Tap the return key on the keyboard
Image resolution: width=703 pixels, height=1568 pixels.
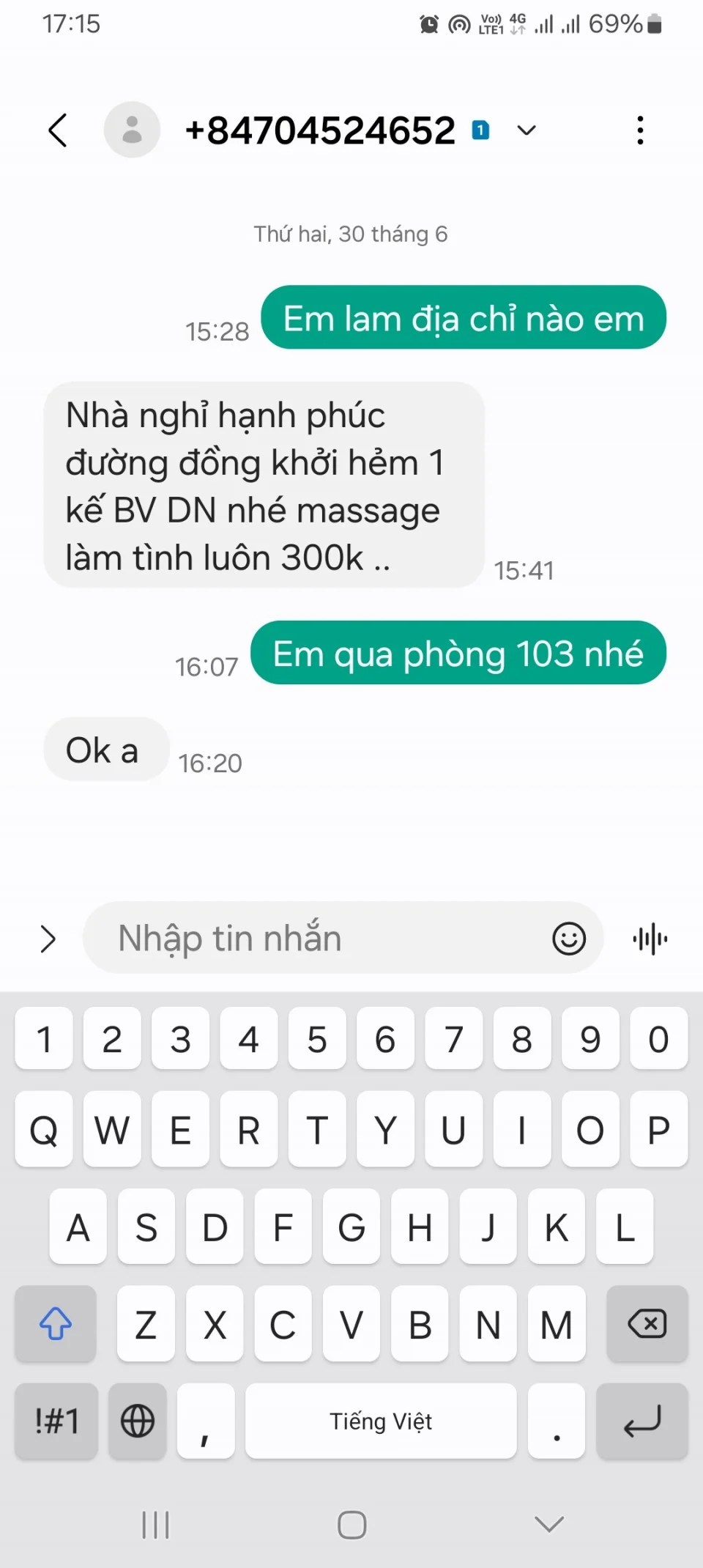tap(642, 1421)
